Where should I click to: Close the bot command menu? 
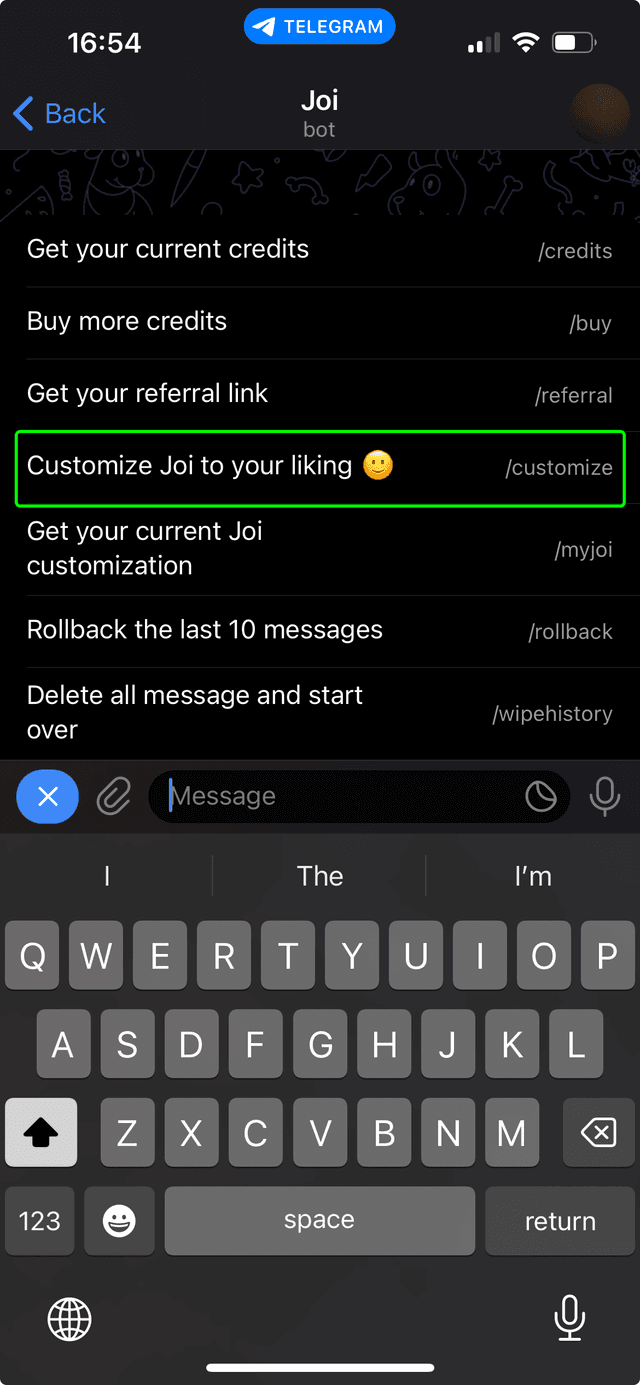(x=47, y=797)
